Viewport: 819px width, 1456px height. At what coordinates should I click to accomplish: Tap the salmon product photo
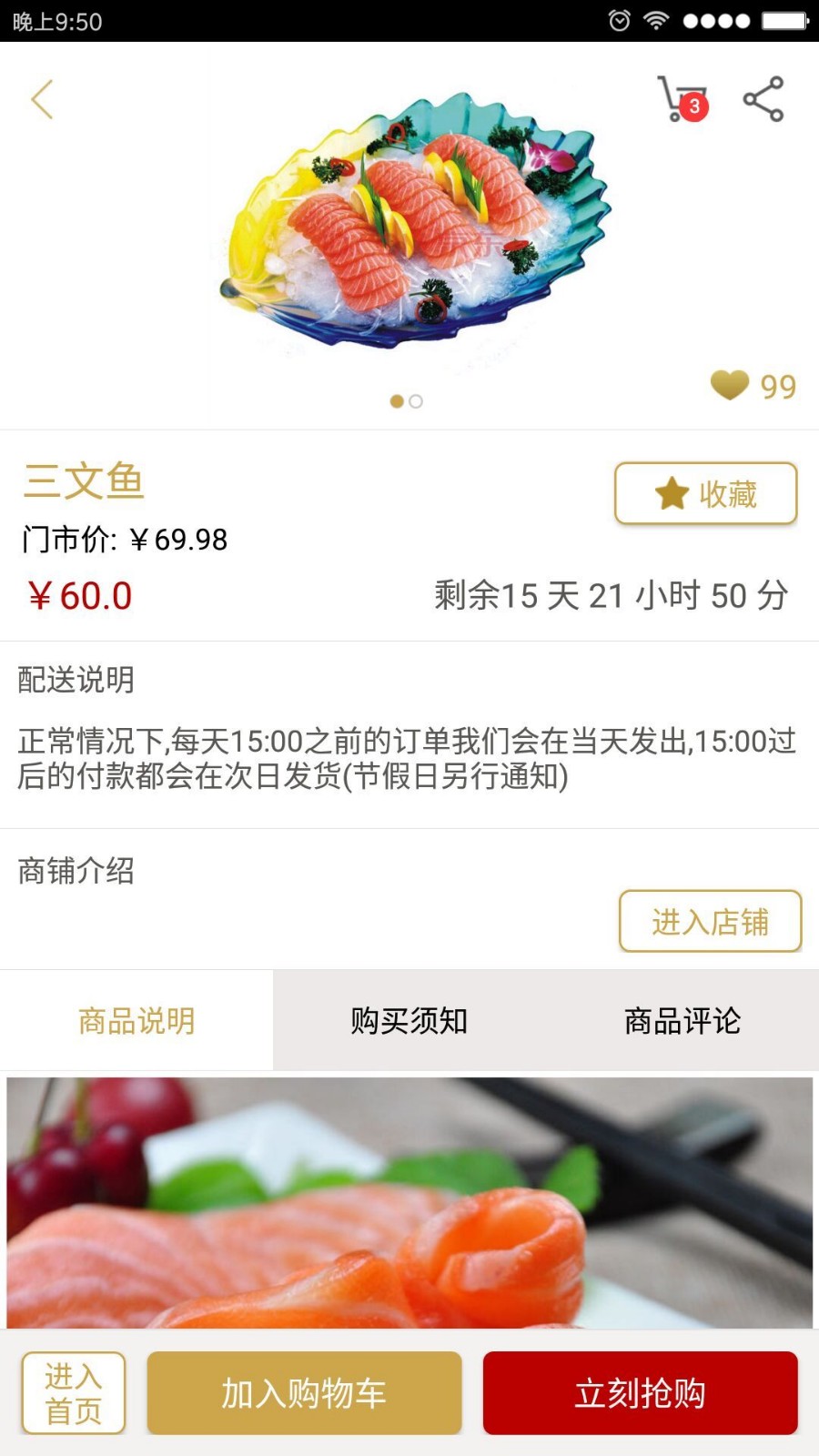(409, 237)
